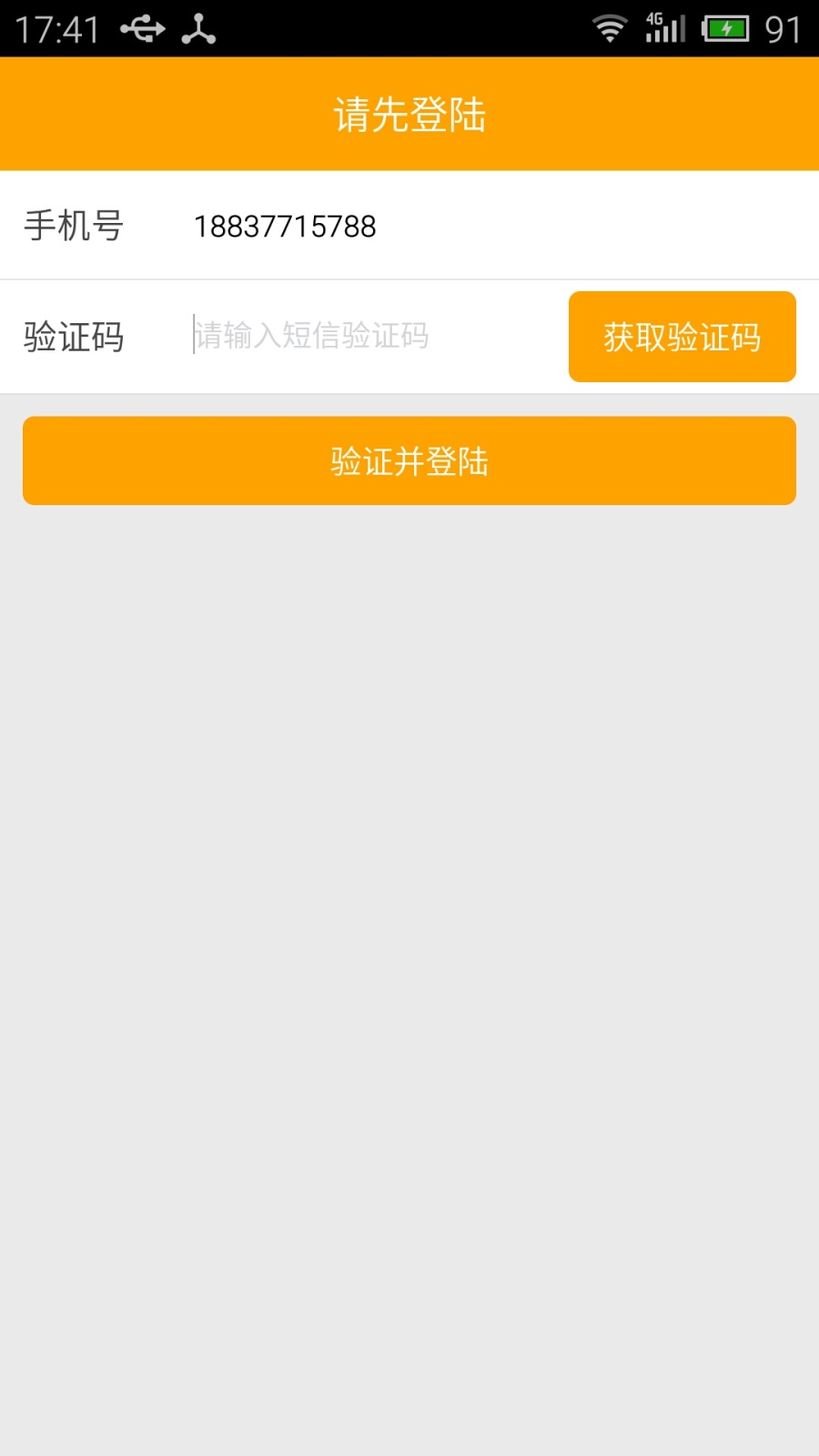The height and width of the screenshot is (1456, 819).
Task: Click the clock showing 17:41
Action: tap(56, 28)
